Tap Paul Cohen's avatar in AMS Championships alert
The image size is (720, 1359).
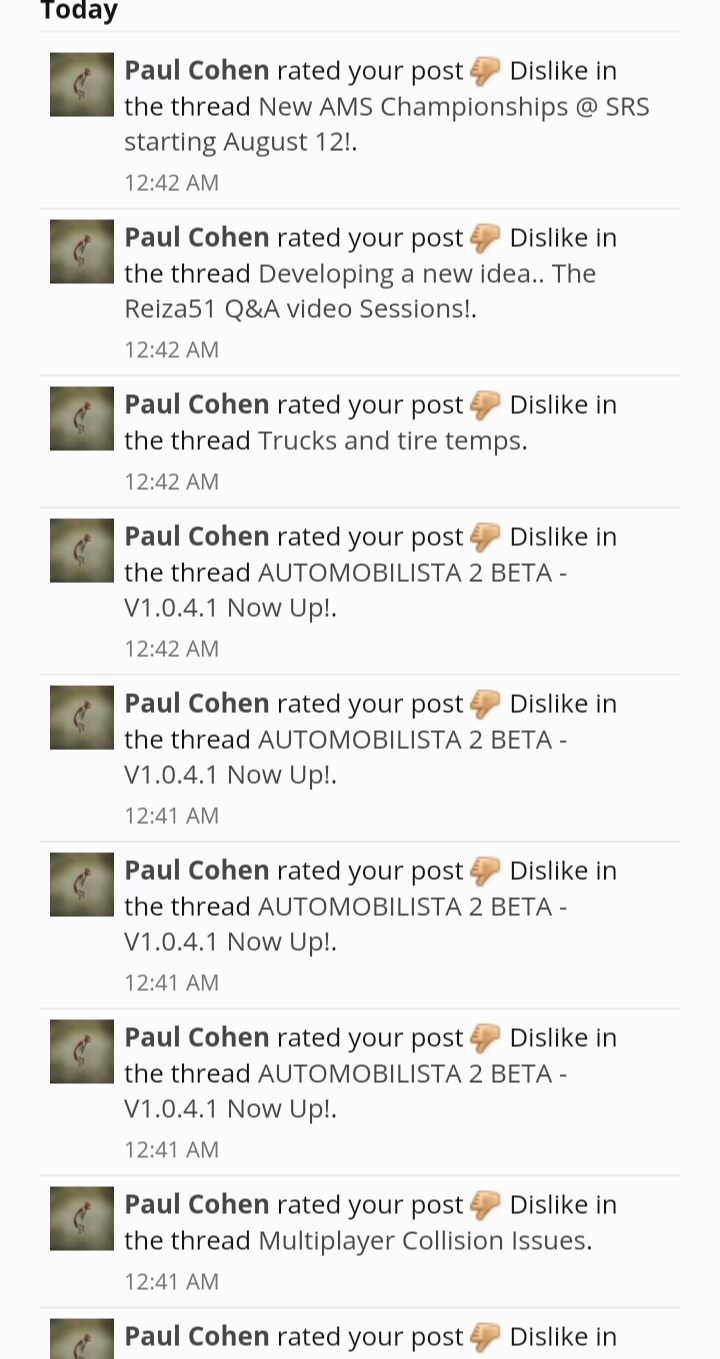point(82,85)
